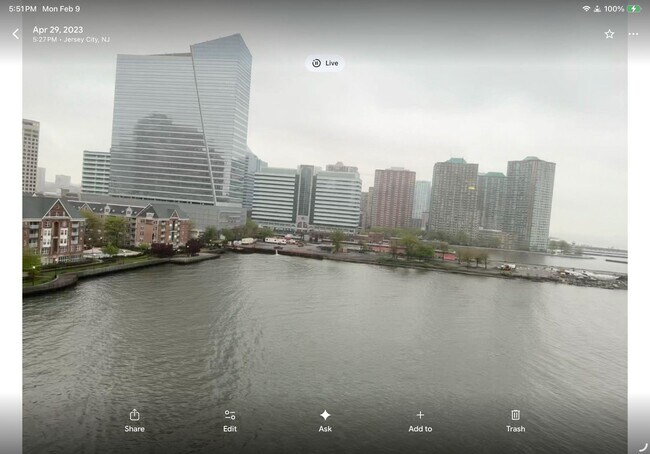Go back to the photo grid

coord(15,34)
